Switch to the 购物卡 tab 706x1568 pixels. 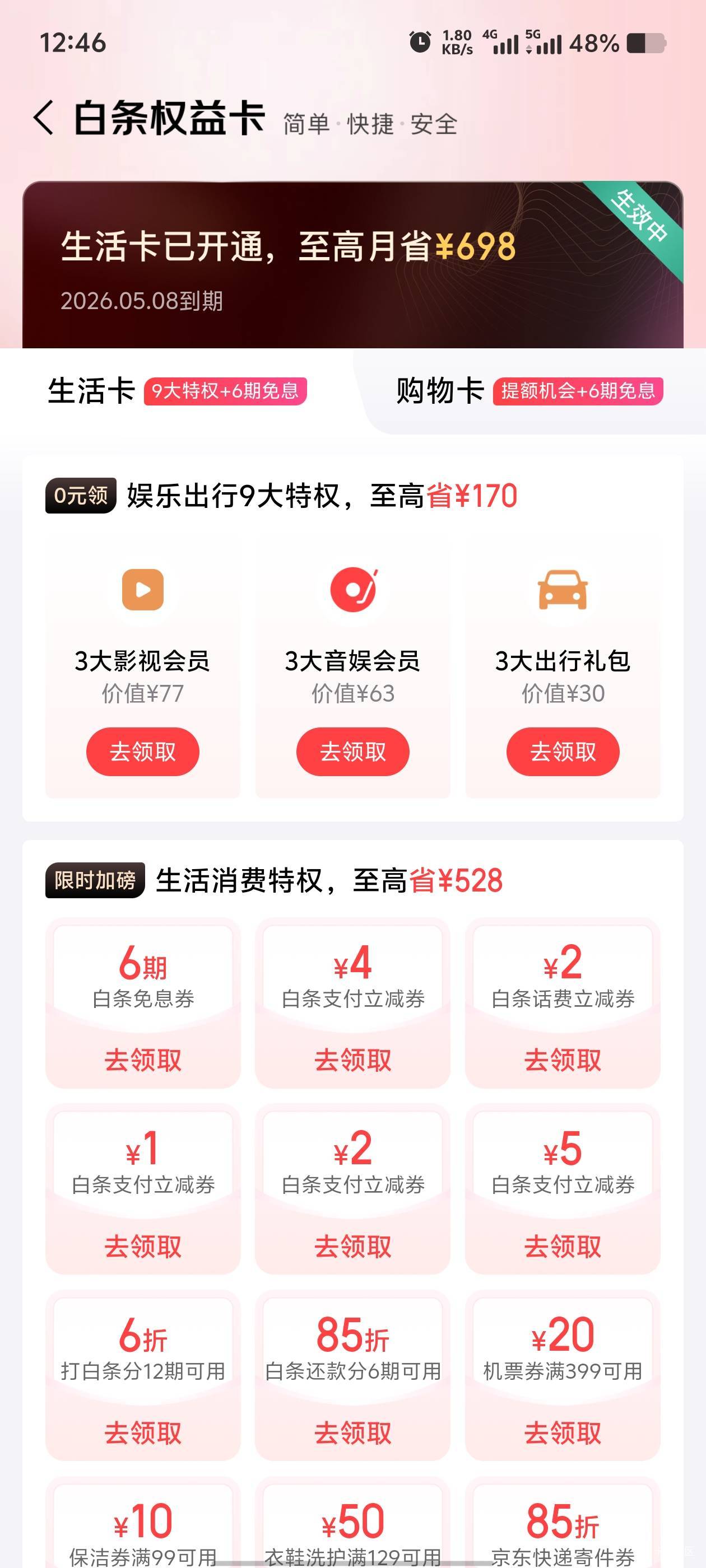click(529, 391)
